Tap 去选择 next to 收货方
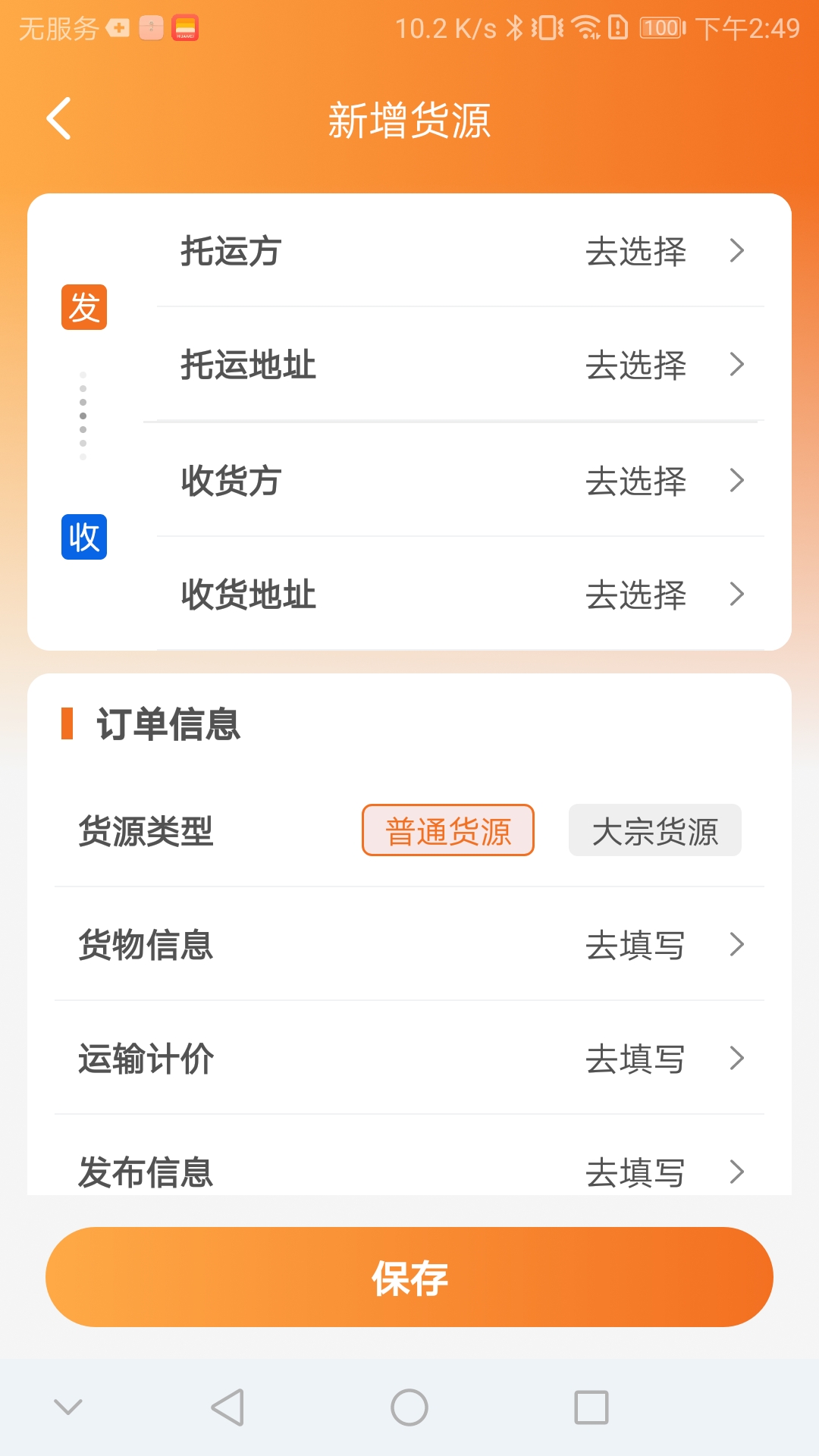The width and height of the screenshot is (819, 1456). [638, 481]
